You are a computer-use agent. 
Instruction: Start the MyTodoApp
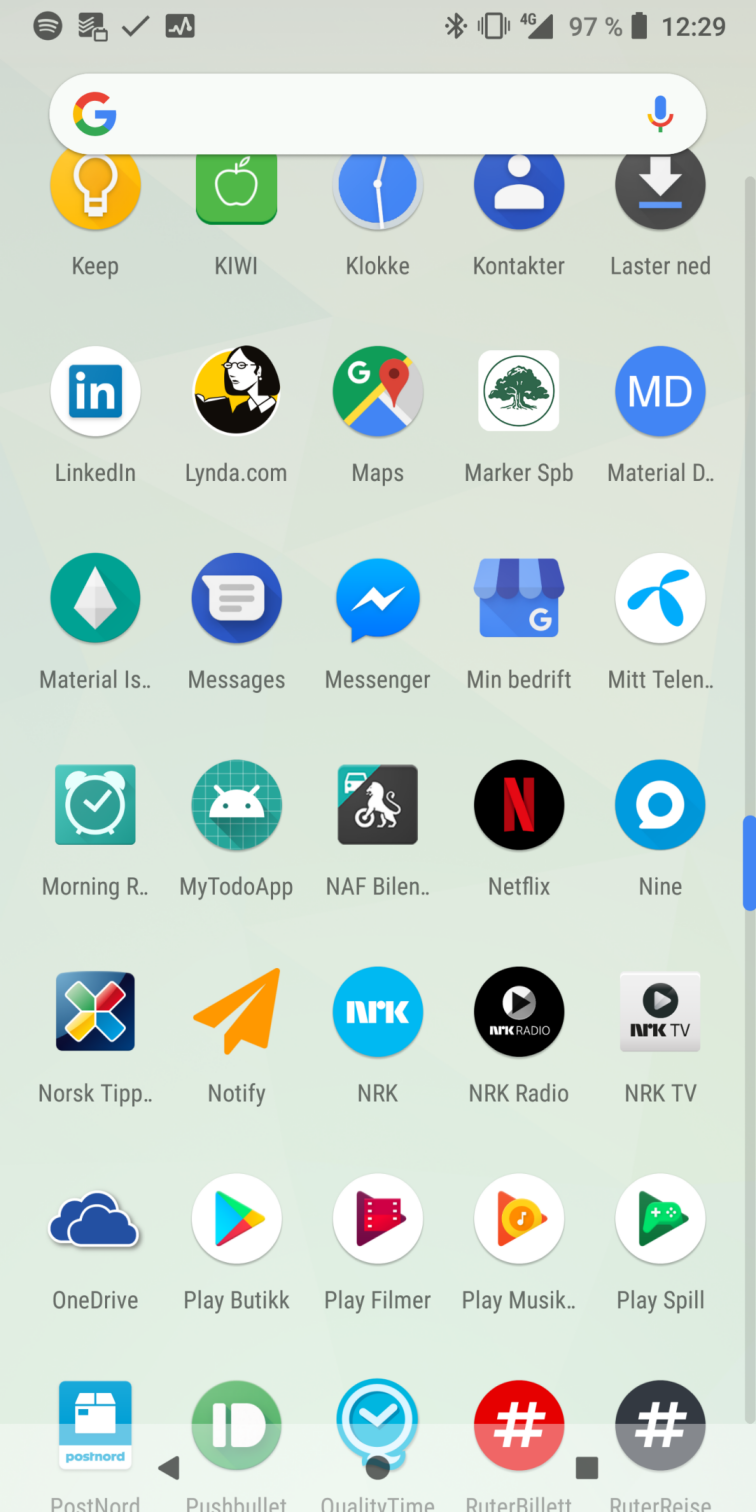pyautogui.click(x=236, y=805)
